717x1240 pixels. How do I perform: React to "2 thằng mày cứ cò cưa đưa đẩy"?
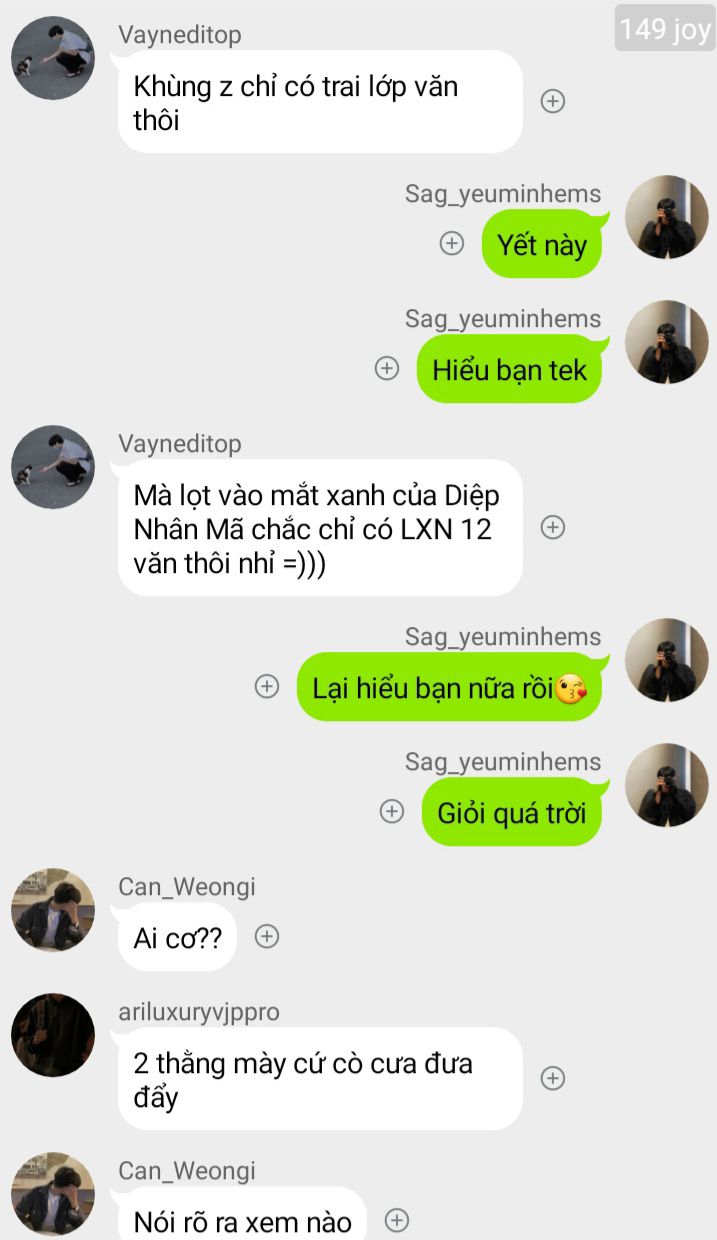pyautogui.click(x=553, y=1078)
